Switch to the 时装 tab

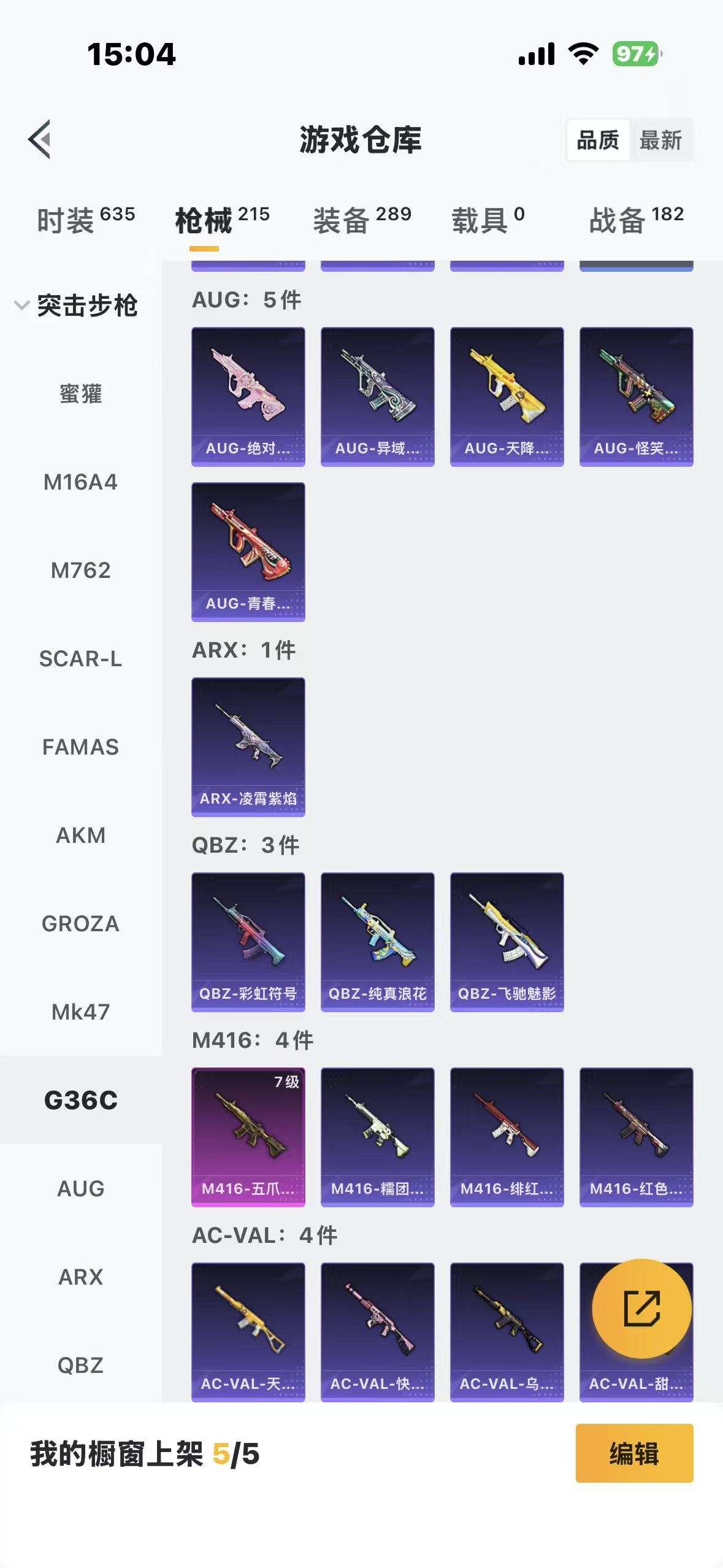click(x=86, y=220)
